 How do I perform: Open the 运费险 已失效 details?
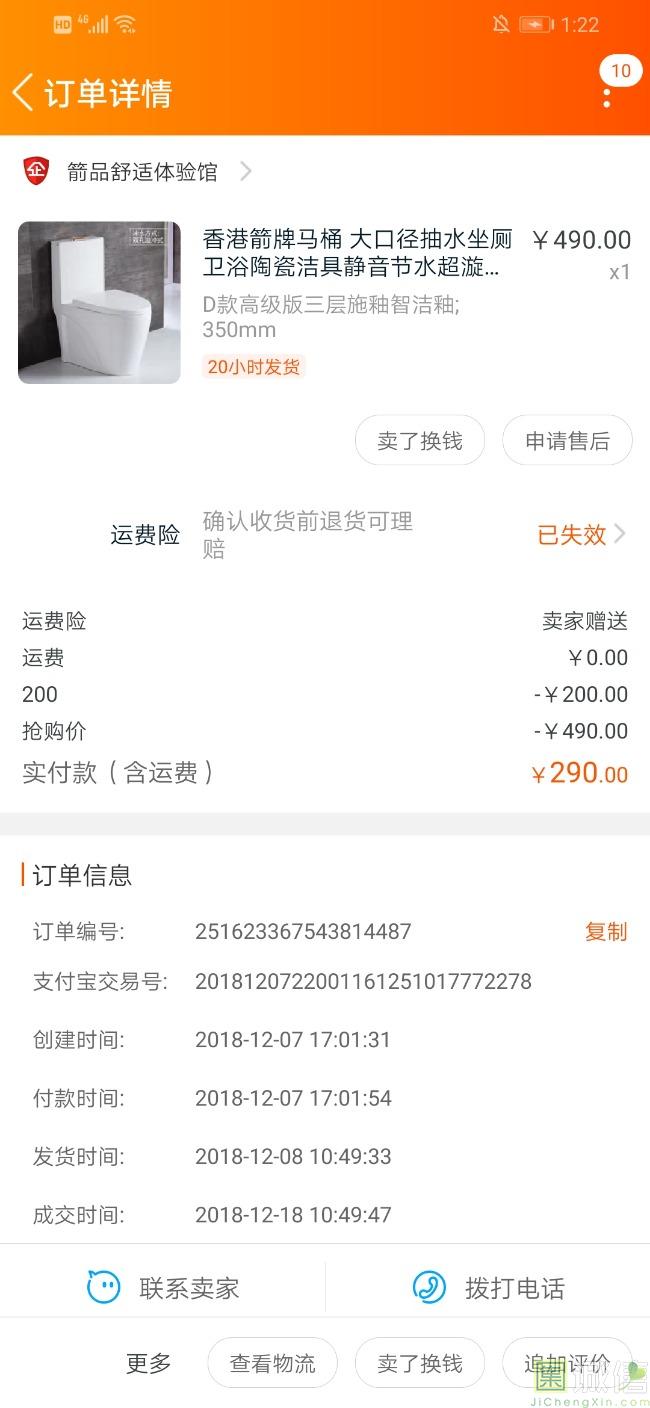click(x=581, y=535)
